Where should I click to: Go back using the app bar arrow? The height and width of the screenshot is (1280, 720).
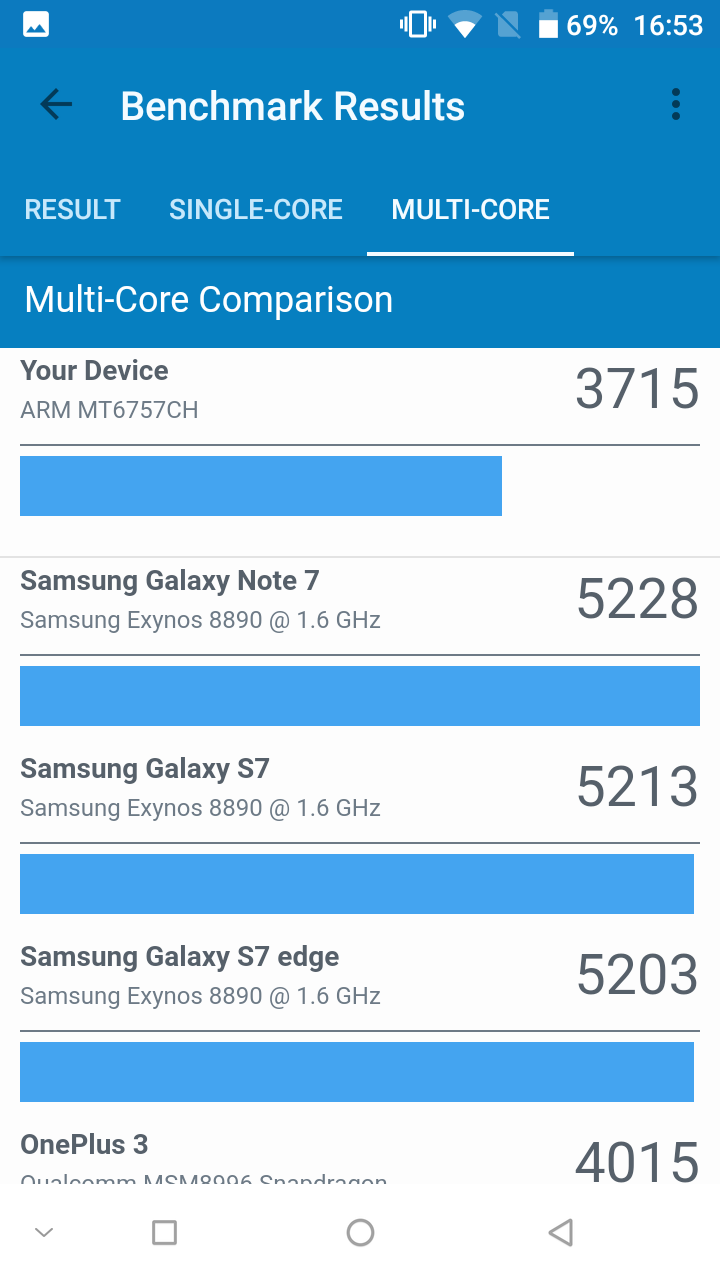[x=56, y=105]
